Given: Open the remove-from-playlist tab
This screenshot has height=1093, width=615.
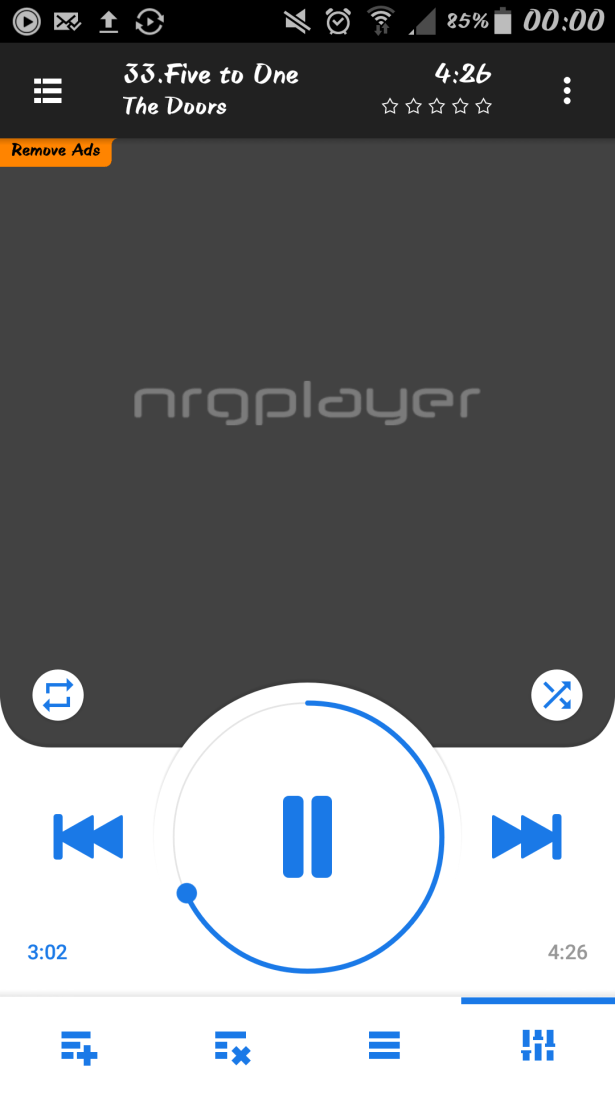Looking at the screenshot, I should 232,1047.
